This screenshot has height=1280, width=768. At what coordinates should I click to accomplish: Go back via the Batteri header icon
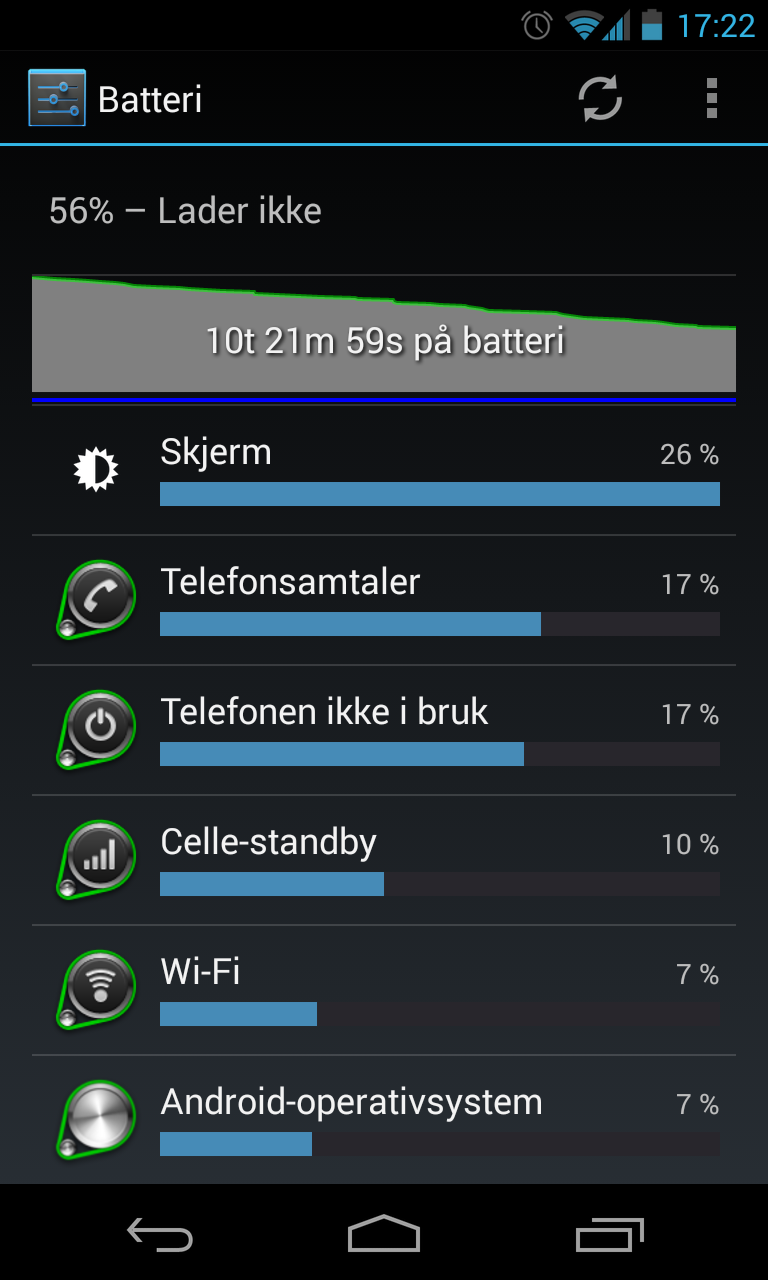(x=57, y=98)
